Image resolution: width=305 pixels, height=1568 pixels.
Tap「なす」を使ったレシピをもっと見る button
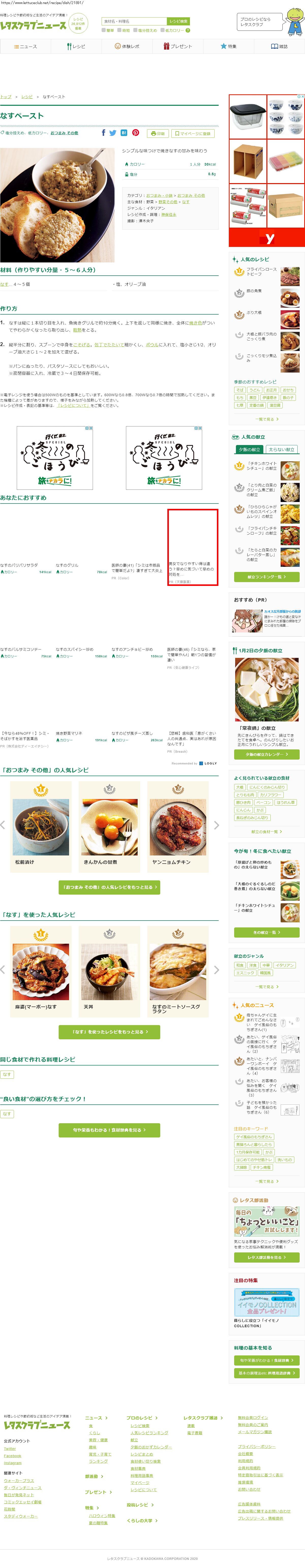point(109,1032)
